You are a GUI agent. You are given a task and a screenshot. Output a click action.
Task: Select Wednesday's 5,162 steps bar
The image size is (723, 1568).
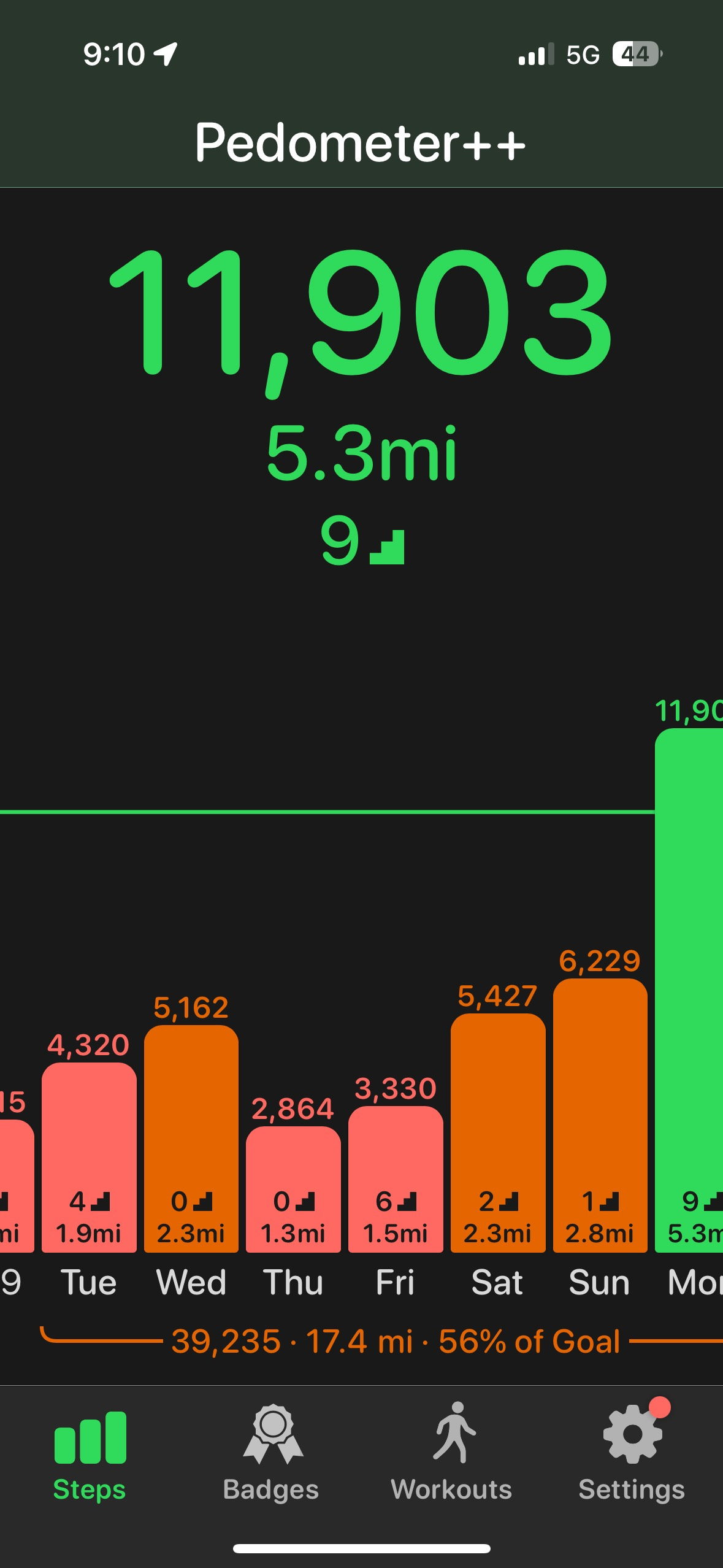(191, 1139)
